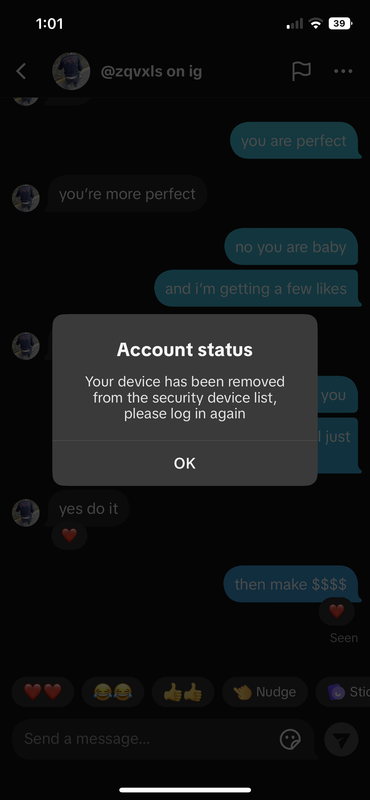
Task: Send the laughing emojis quick reaction
Action: pyautogui.click(x=113, y=692)
